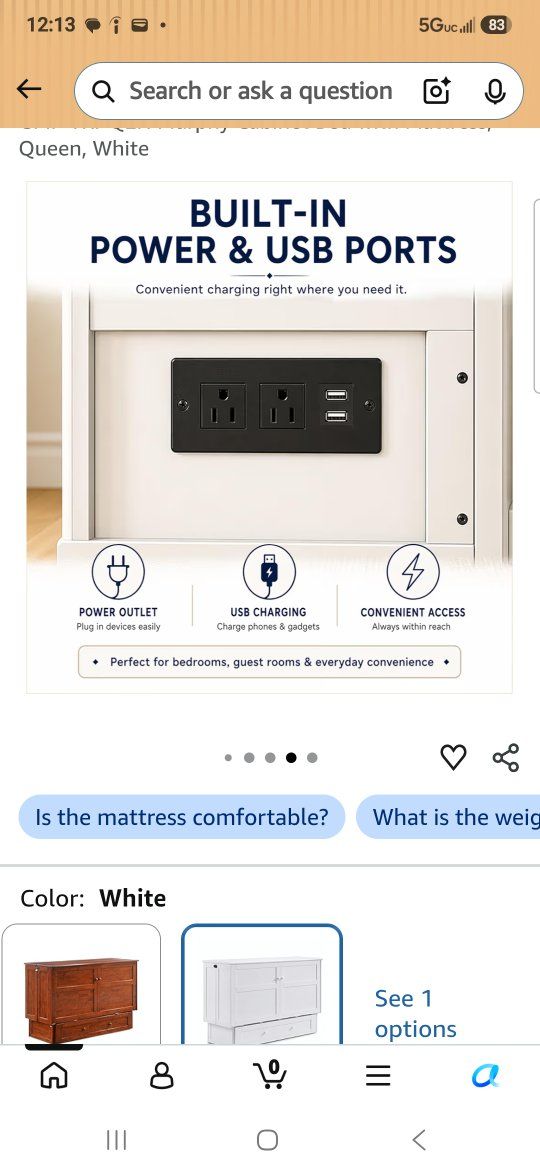Open the hamburger menu tab
Screen dimensions: 540x1170
pos(378,1075)
